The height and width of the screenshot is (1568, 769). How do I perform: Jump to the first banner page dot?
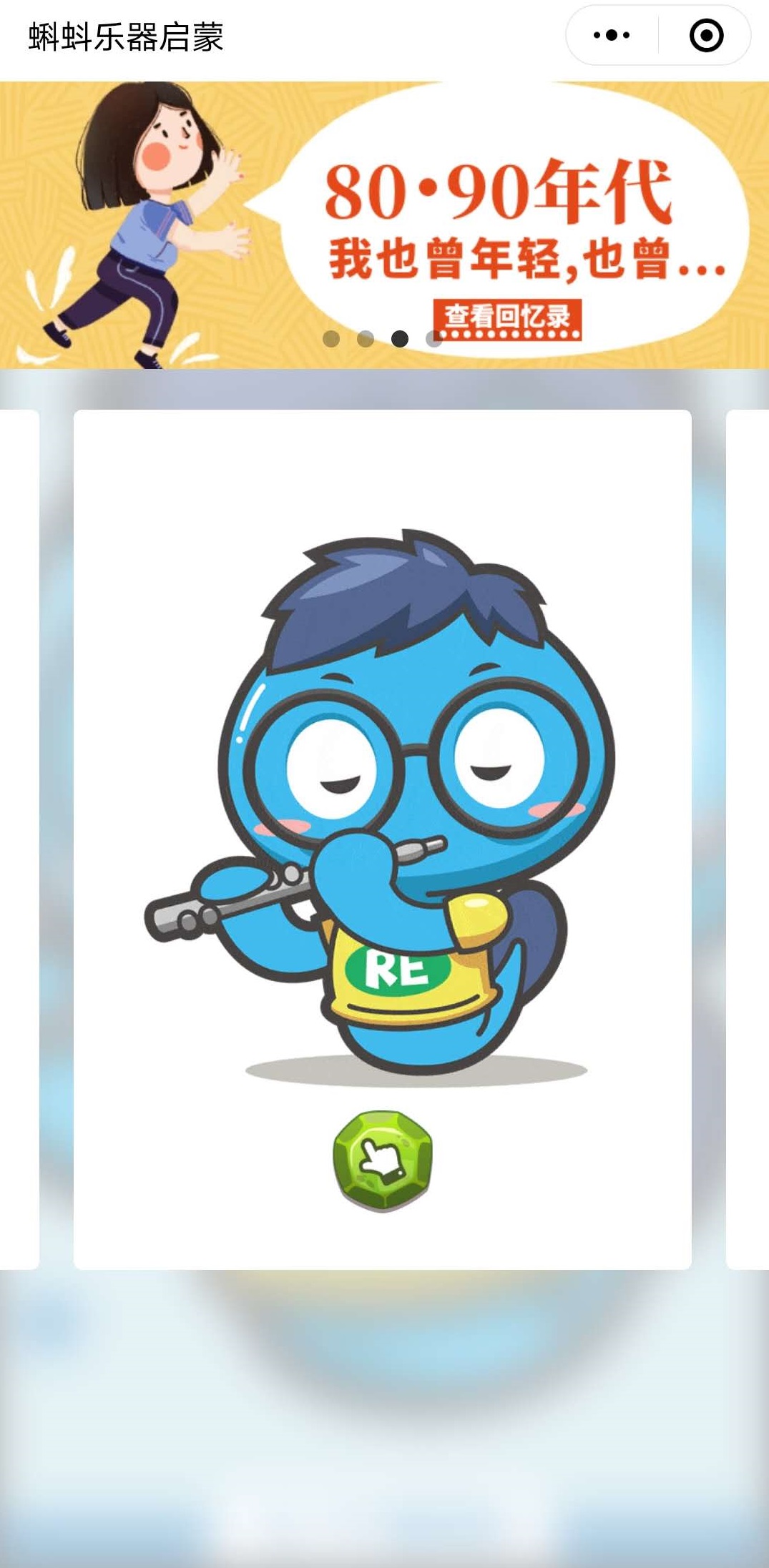click(x=331, y=338)
